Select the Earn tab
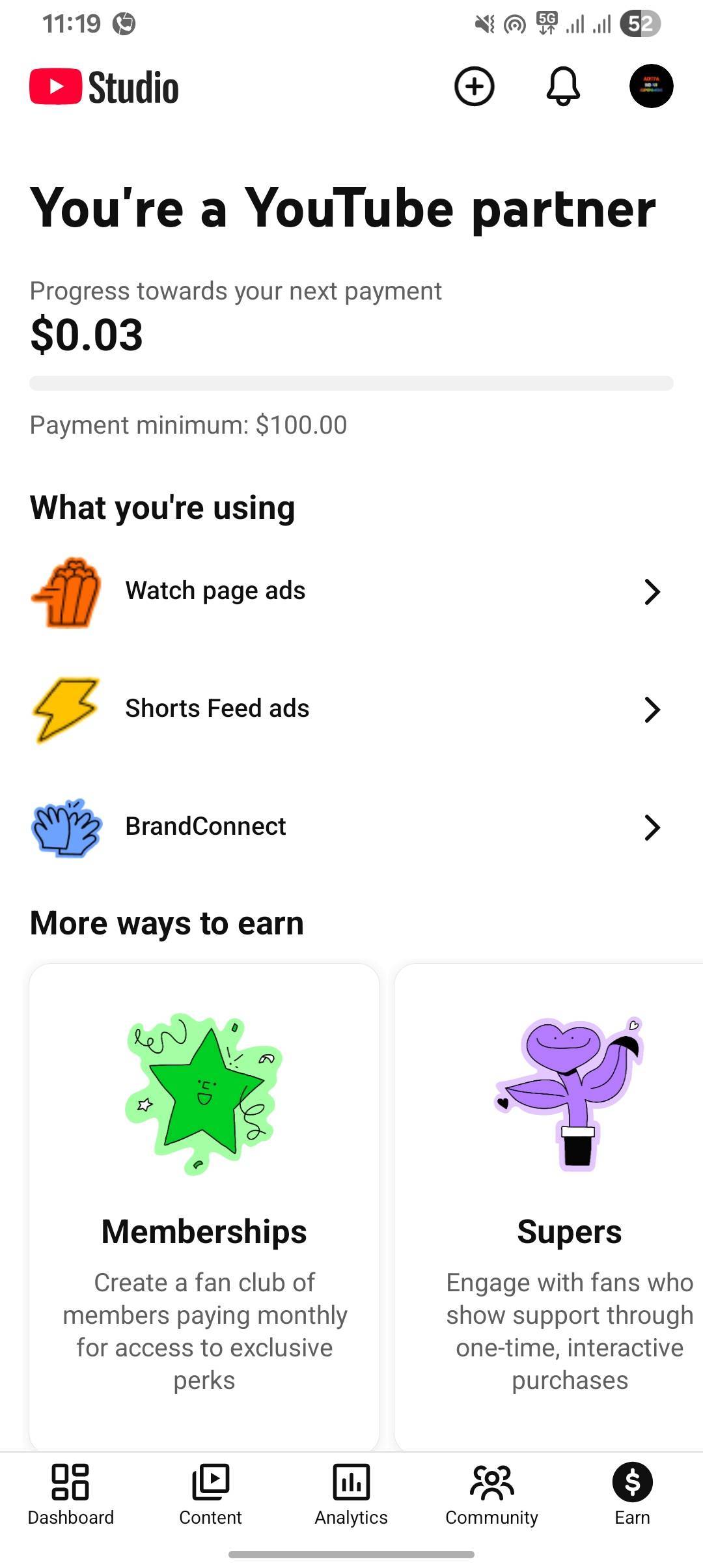 632,1495
